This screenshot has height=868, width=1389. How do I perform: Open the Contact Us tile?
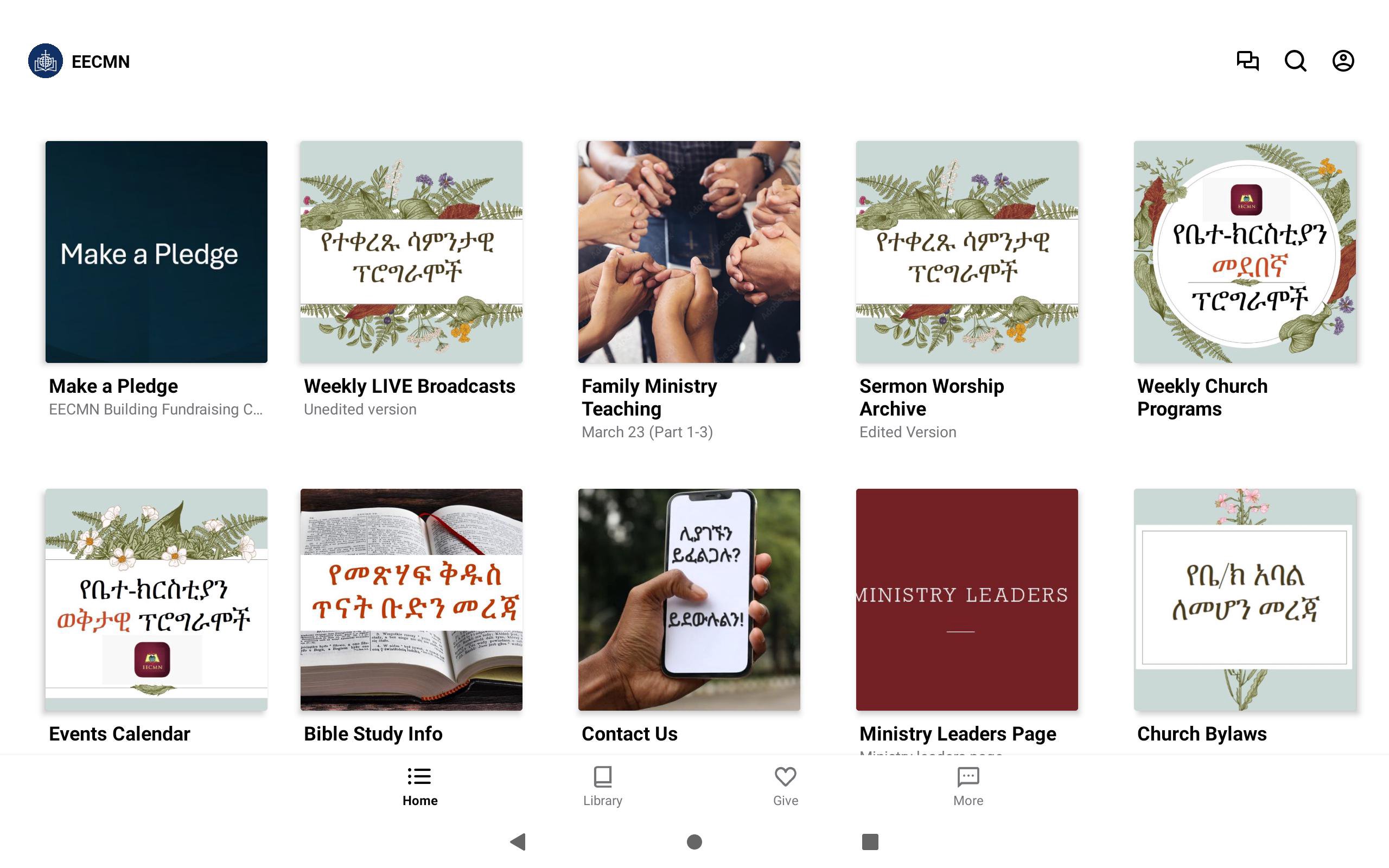[689, 599]
